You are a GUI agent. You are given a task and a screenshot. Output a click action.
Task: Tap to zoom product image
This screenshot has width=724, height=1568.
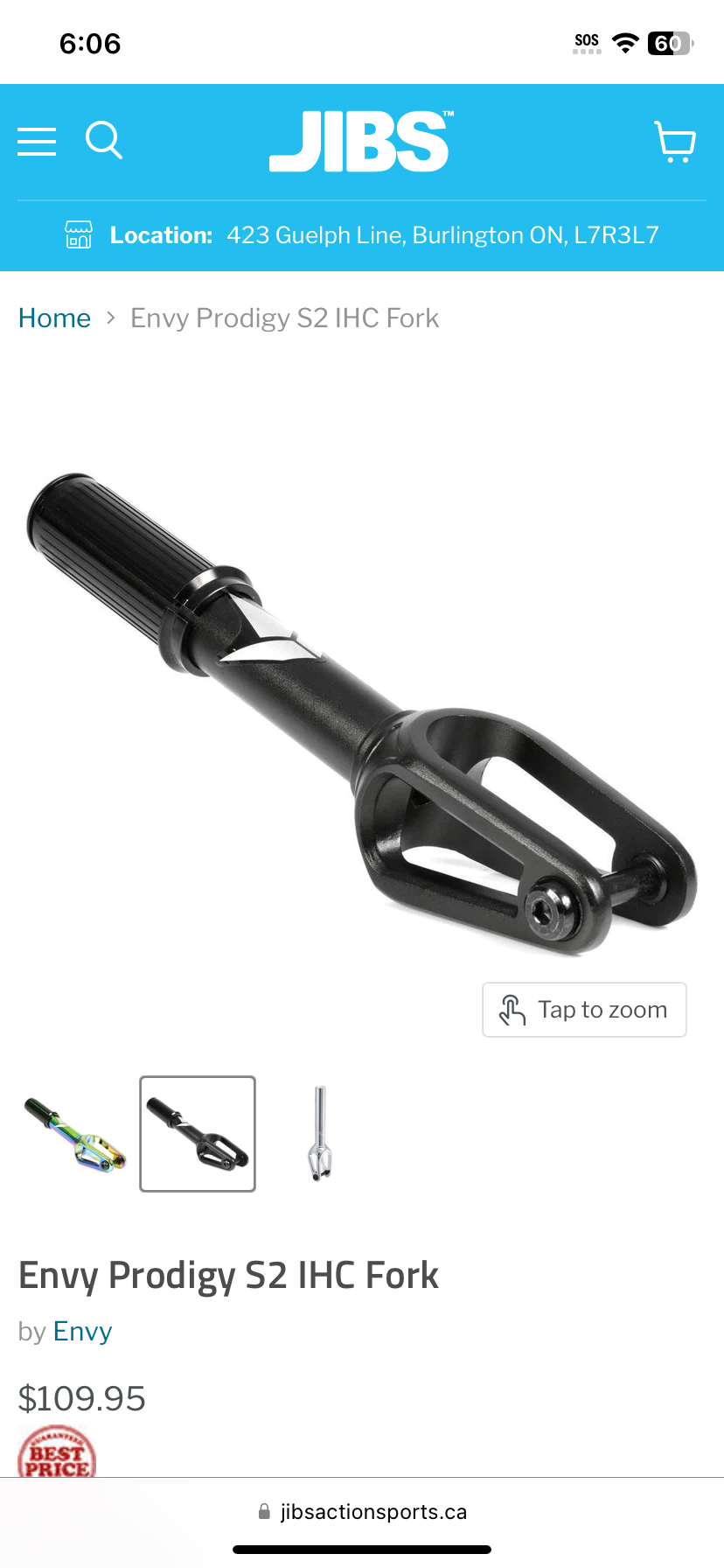[584, 1010]
